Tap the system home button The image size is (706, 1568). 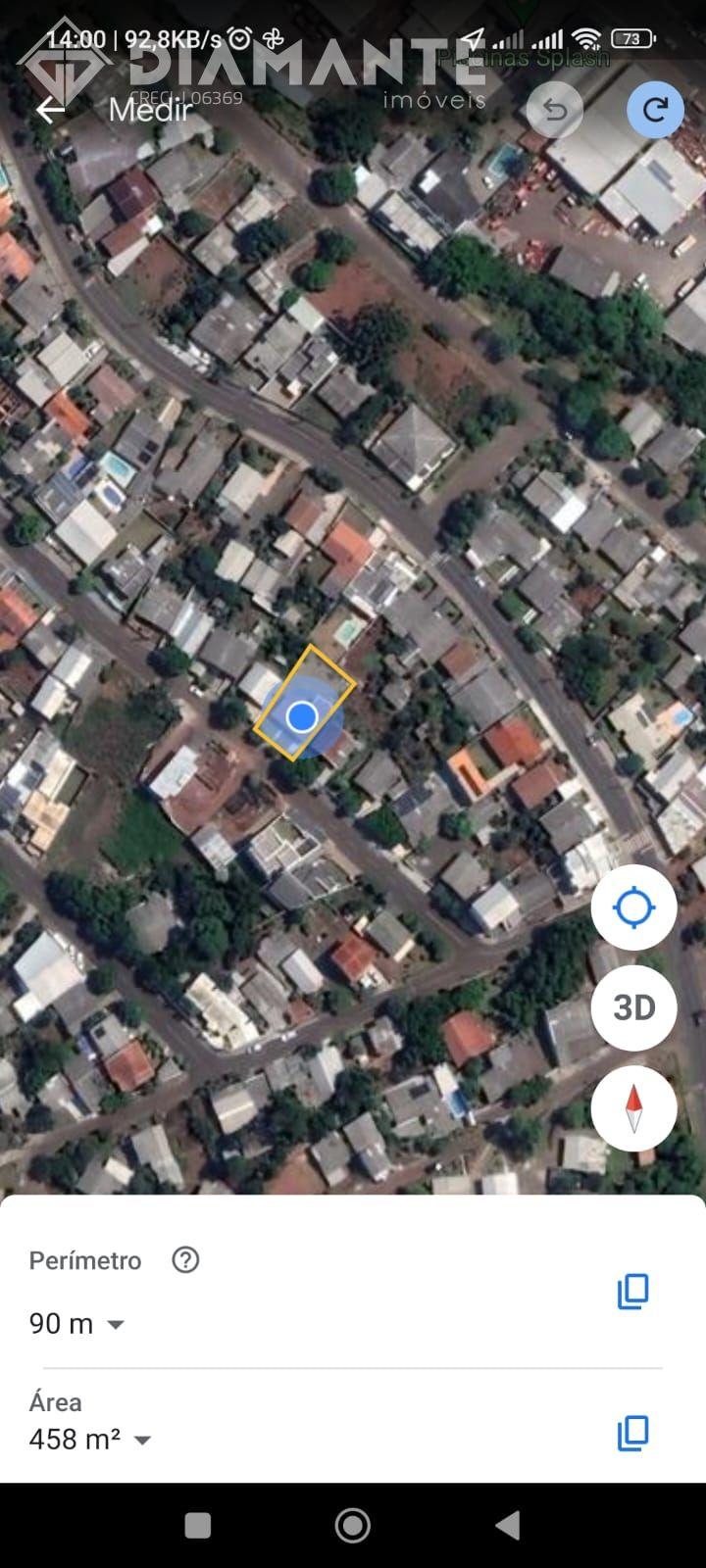[x=353, y=1525]
